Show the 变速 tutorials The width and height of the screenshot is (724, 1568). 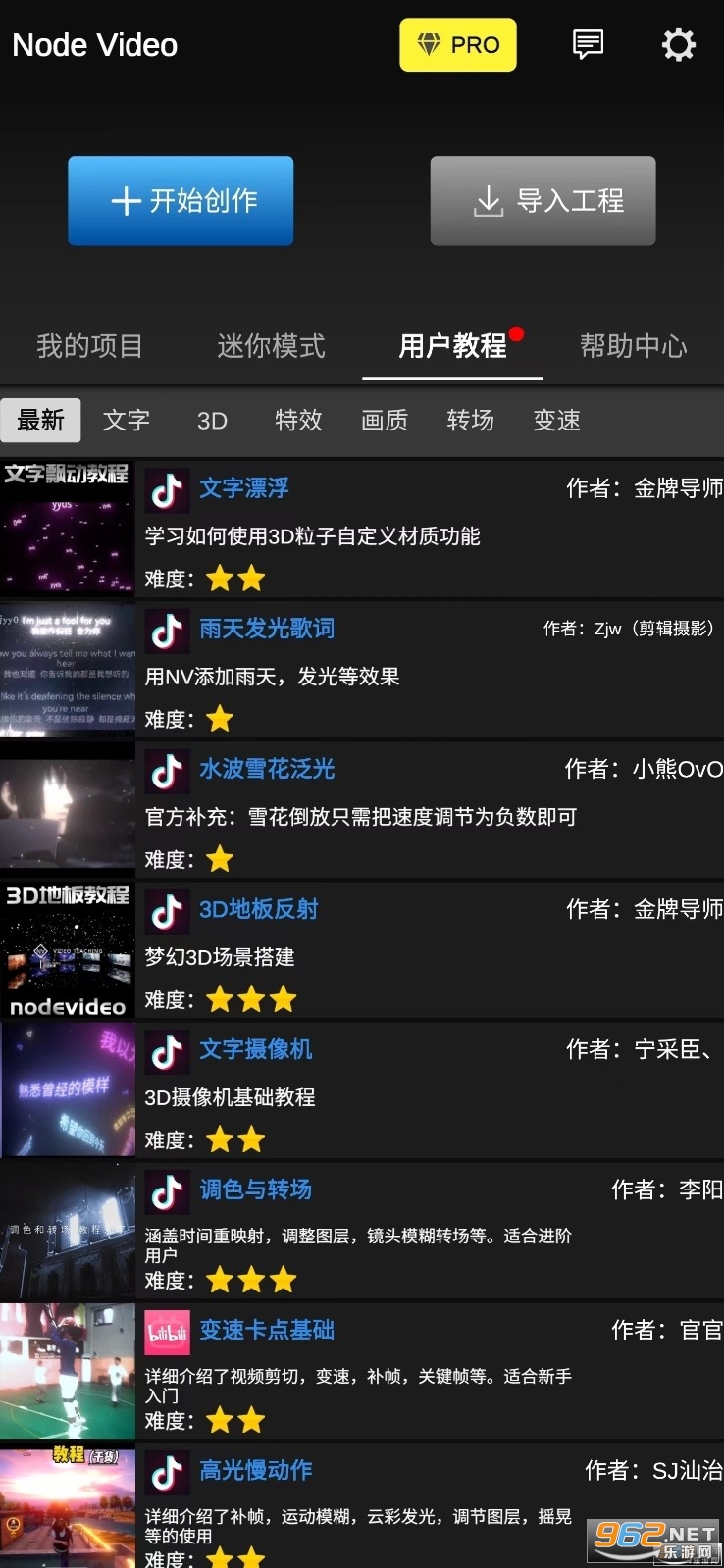pos(556,421)
